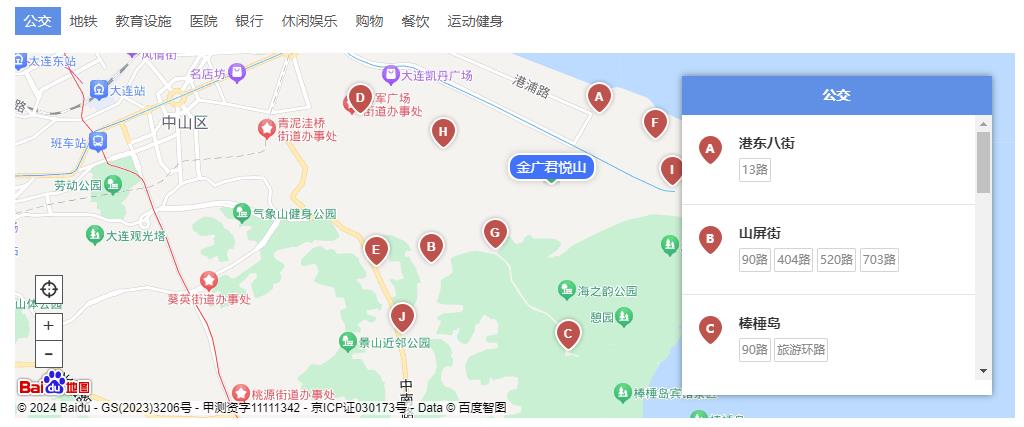Open the 棒棰岛 bus stop entry
Screen dimensions: 1024x427
tap(759, 323)
